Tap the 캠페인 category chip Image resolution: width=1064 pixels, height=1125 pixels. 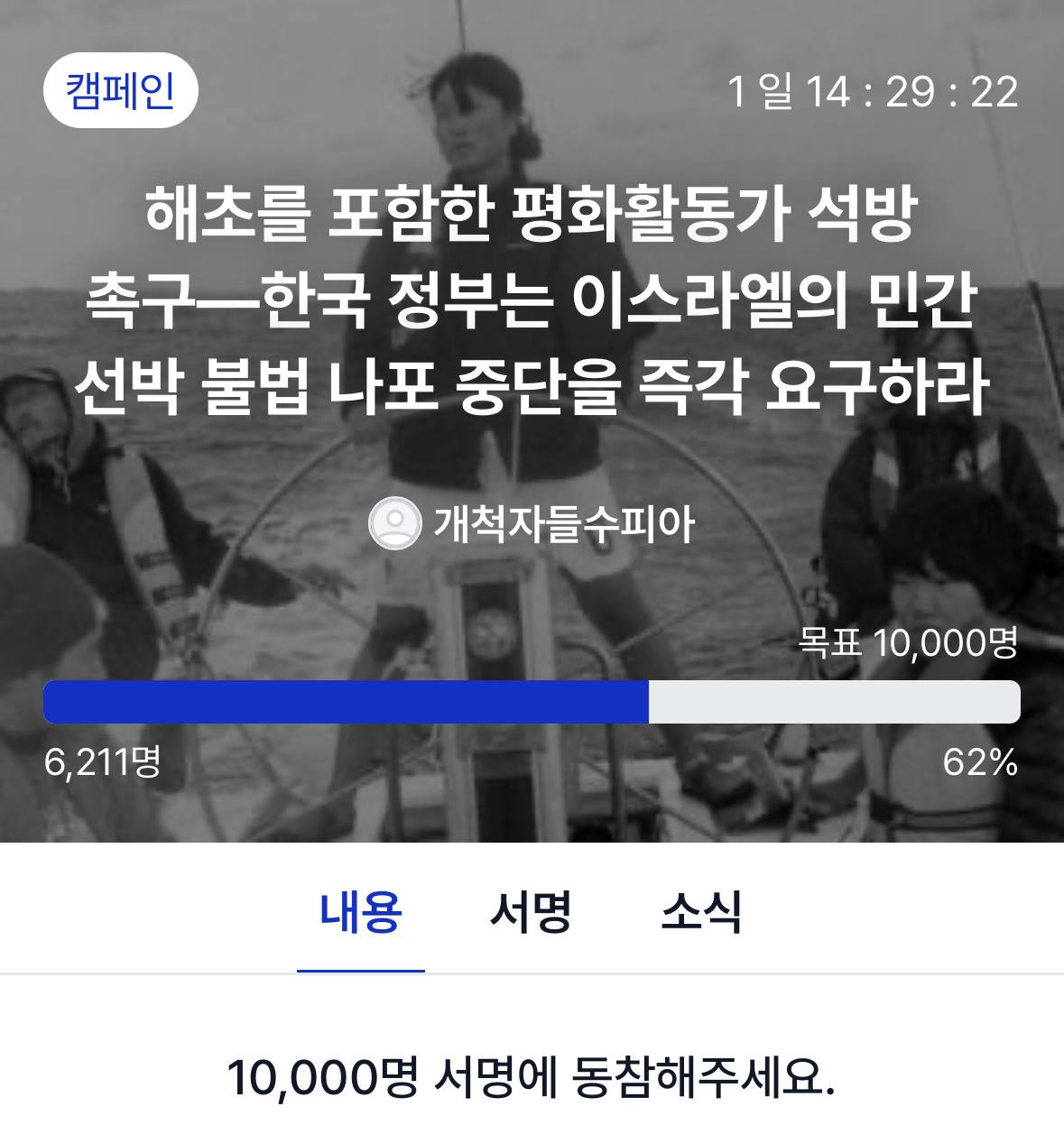[120, 91]
